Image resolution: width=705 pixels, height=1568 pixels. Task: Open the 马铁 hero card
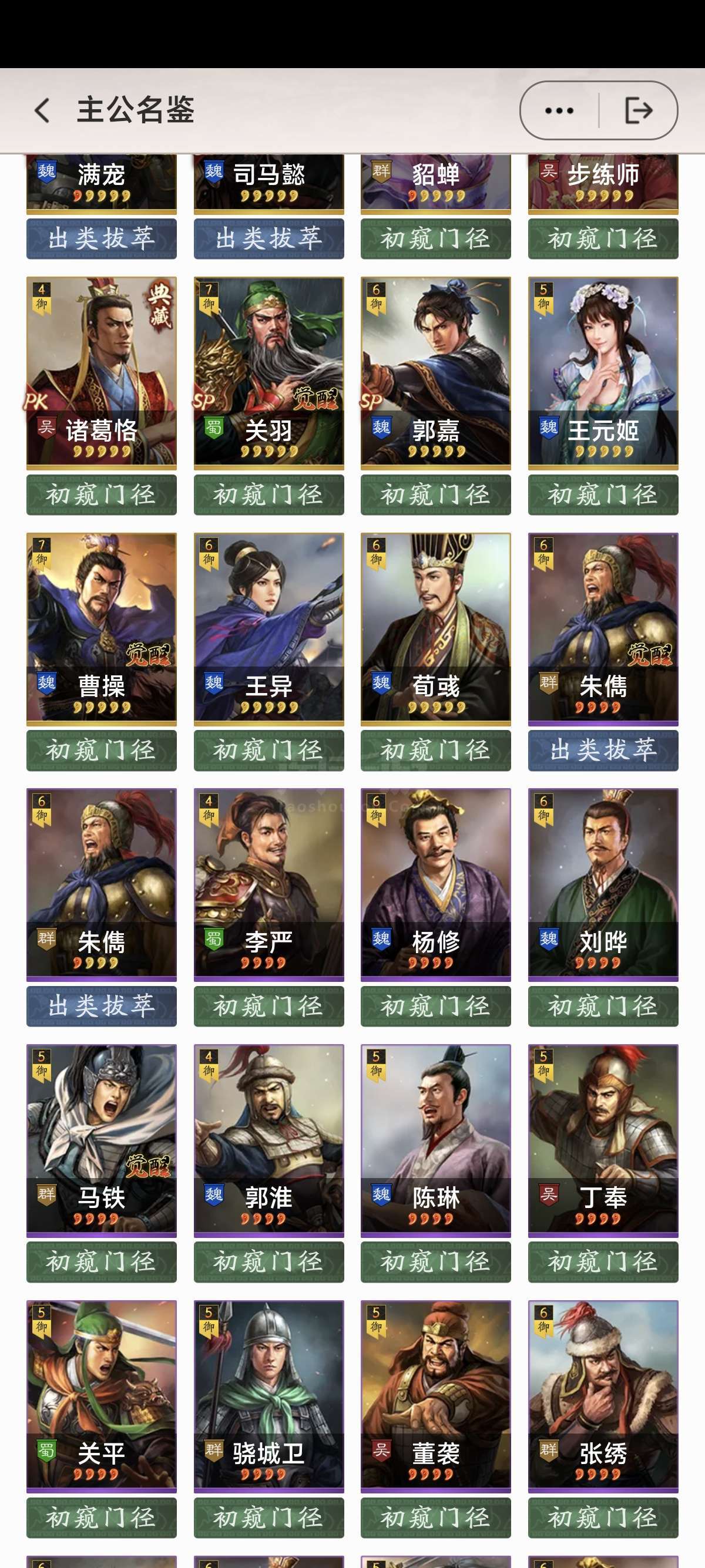[x=102, y=1140]
